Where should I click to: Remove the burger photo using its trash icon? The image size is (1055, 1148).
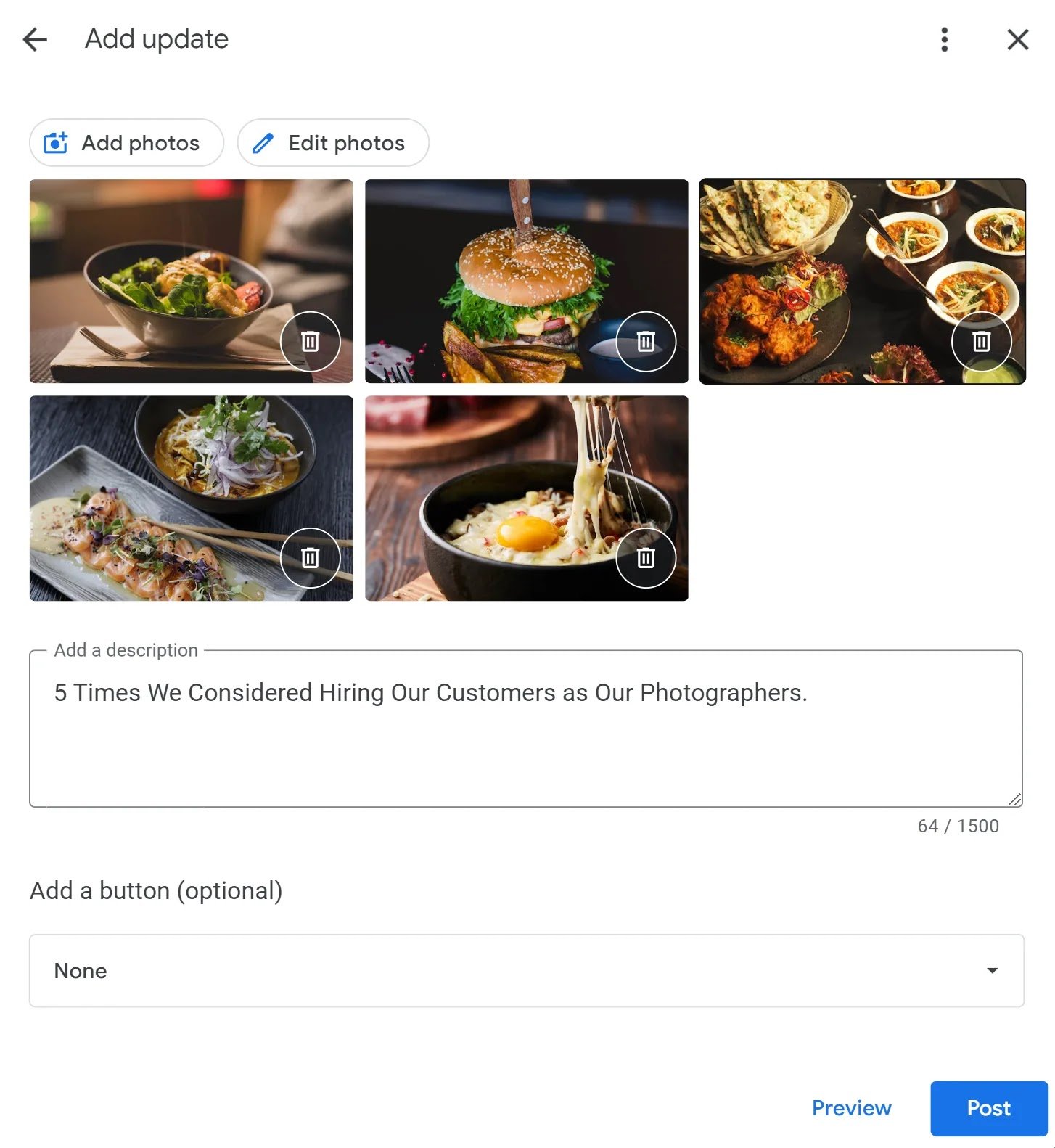tap(646, 341)
